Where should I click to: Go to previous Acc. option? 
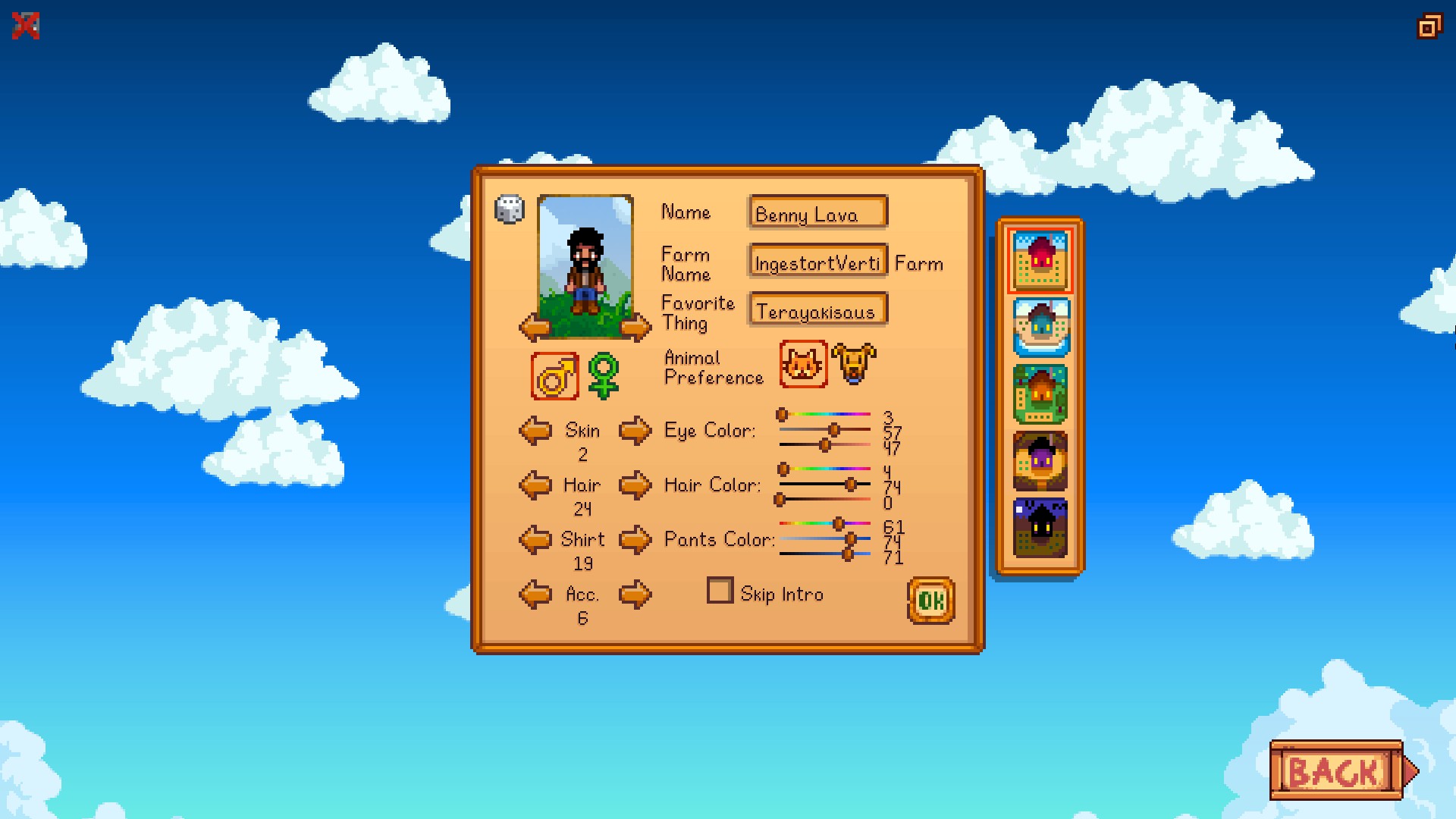click(535, 595)
